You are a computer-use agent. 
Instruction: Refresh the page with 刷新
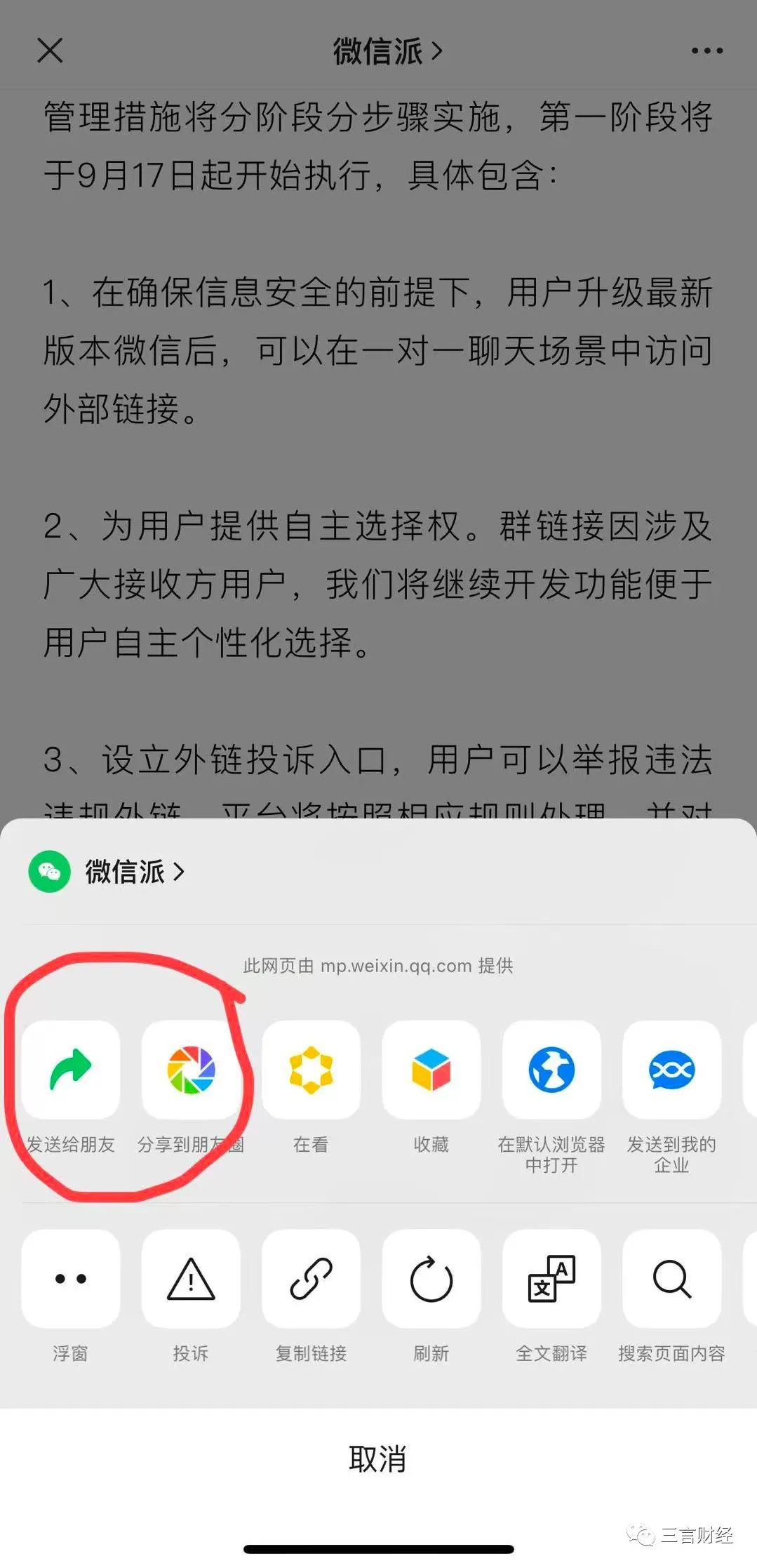431,1279
